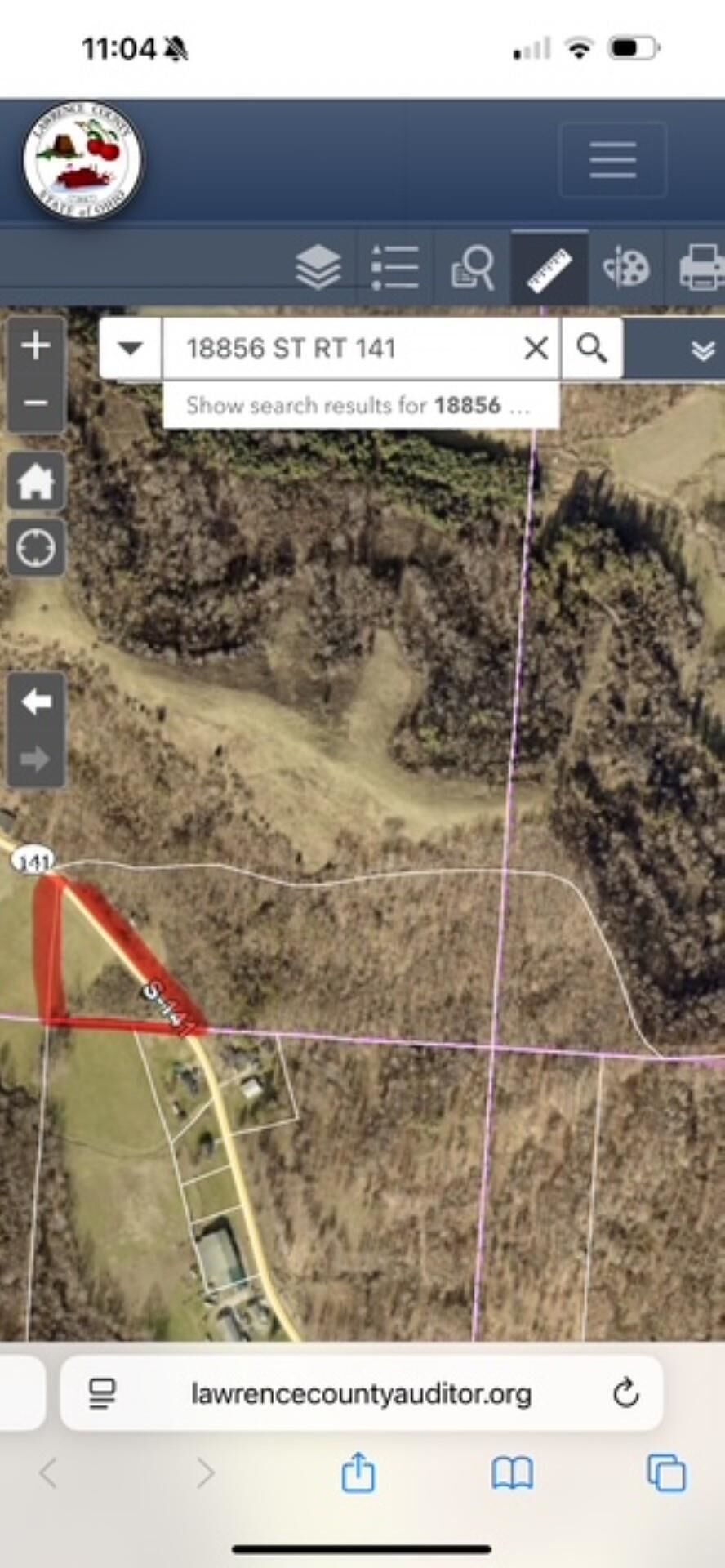
Task: Open the parcel search/identify tool
Action: tap(473, 267)
